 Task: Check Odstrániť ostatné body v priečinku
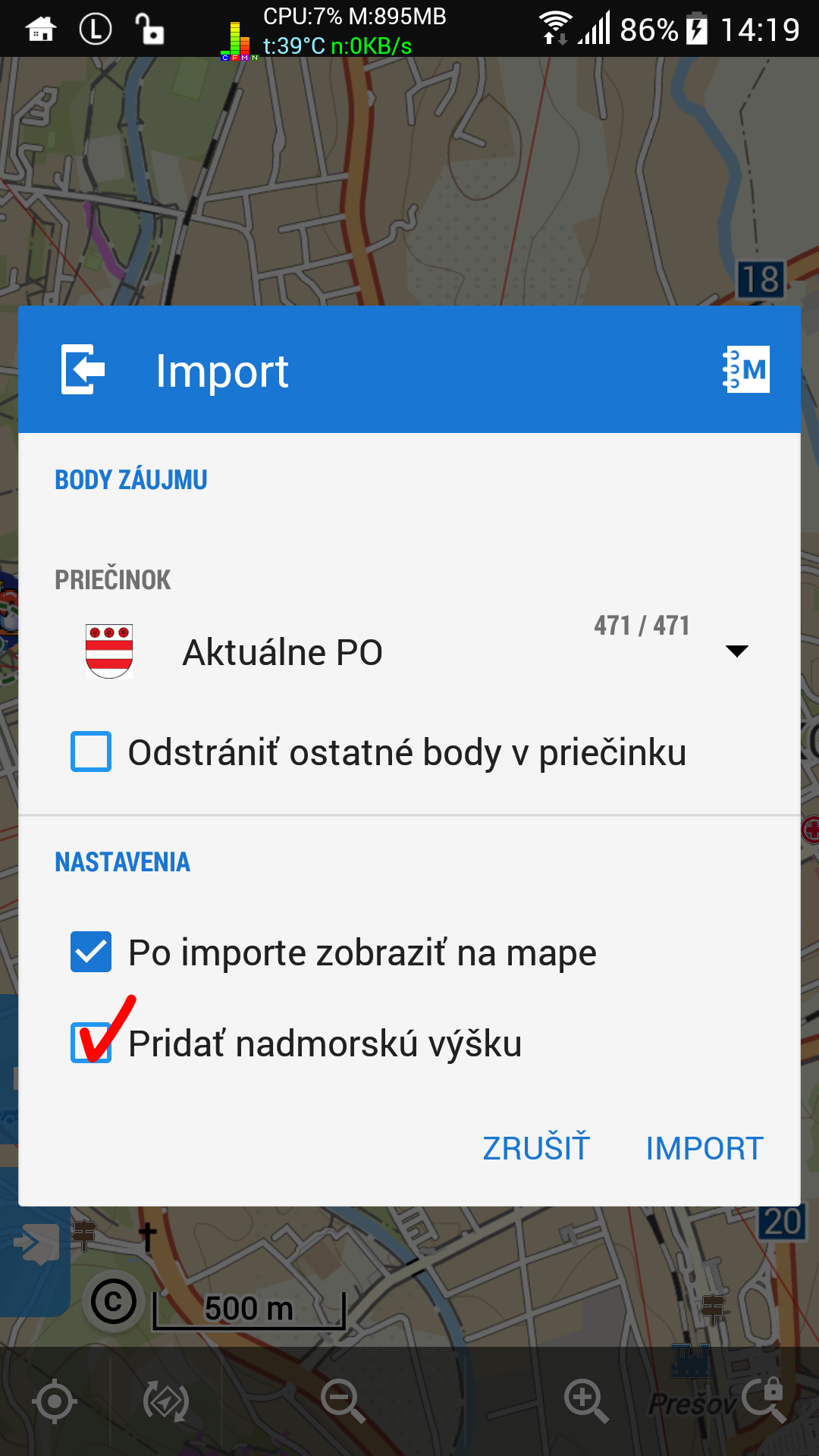[x=91, y=752]
